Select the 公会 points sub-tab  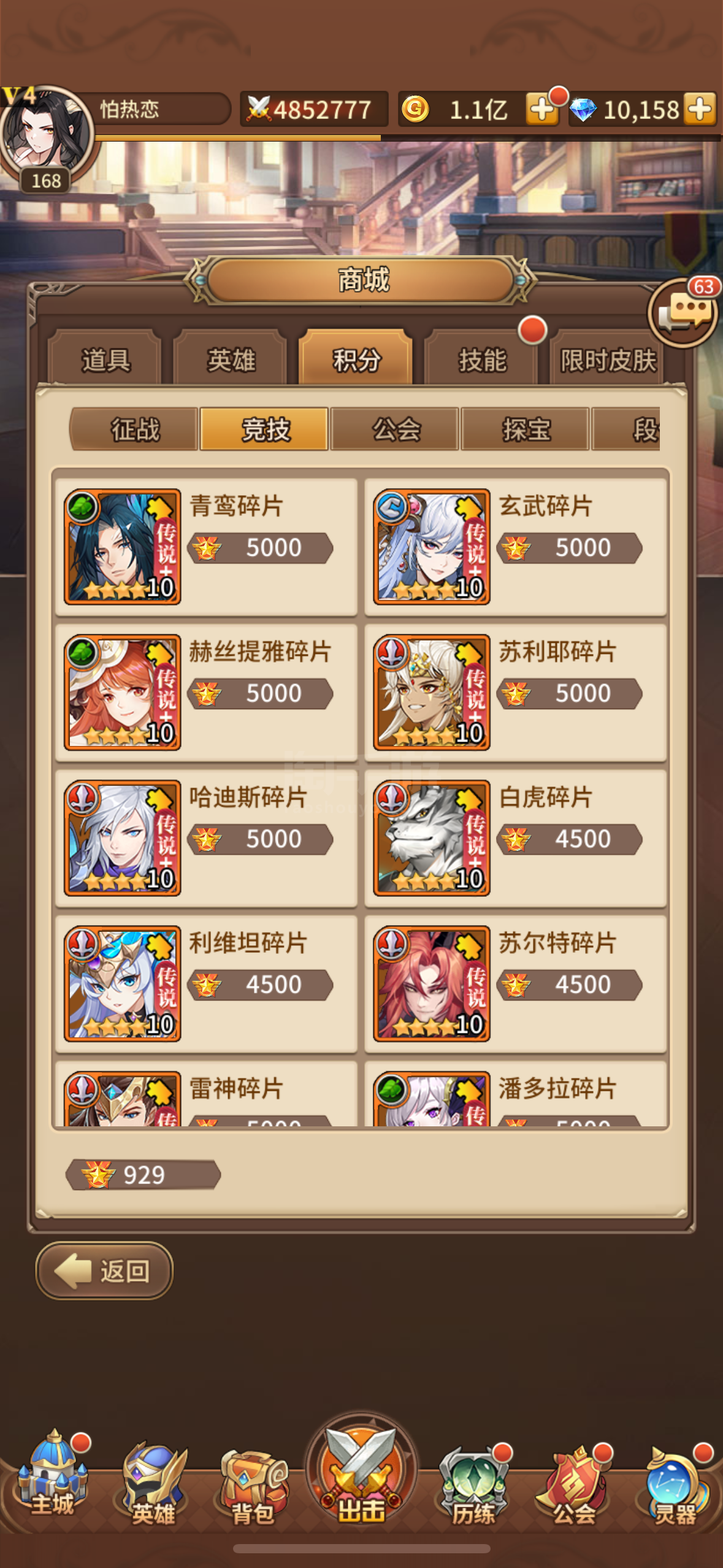click(x=396, y=429)
